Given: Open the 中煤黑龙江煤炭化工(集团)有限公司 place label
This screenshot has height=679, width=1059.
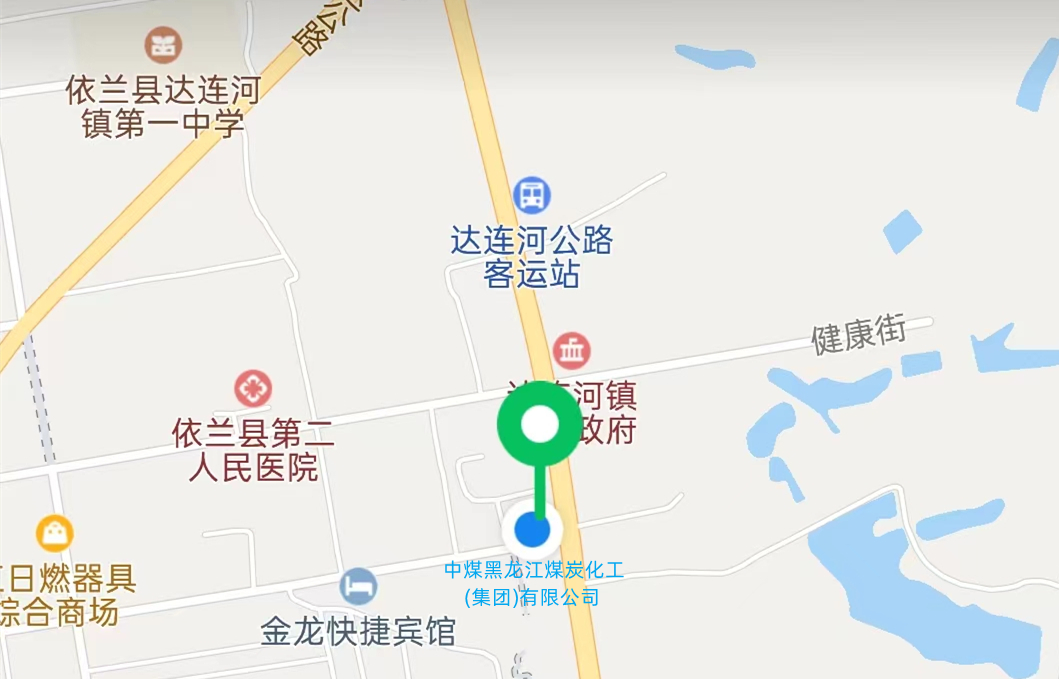Looking at the screenshot, I should (x=533, y=584).
